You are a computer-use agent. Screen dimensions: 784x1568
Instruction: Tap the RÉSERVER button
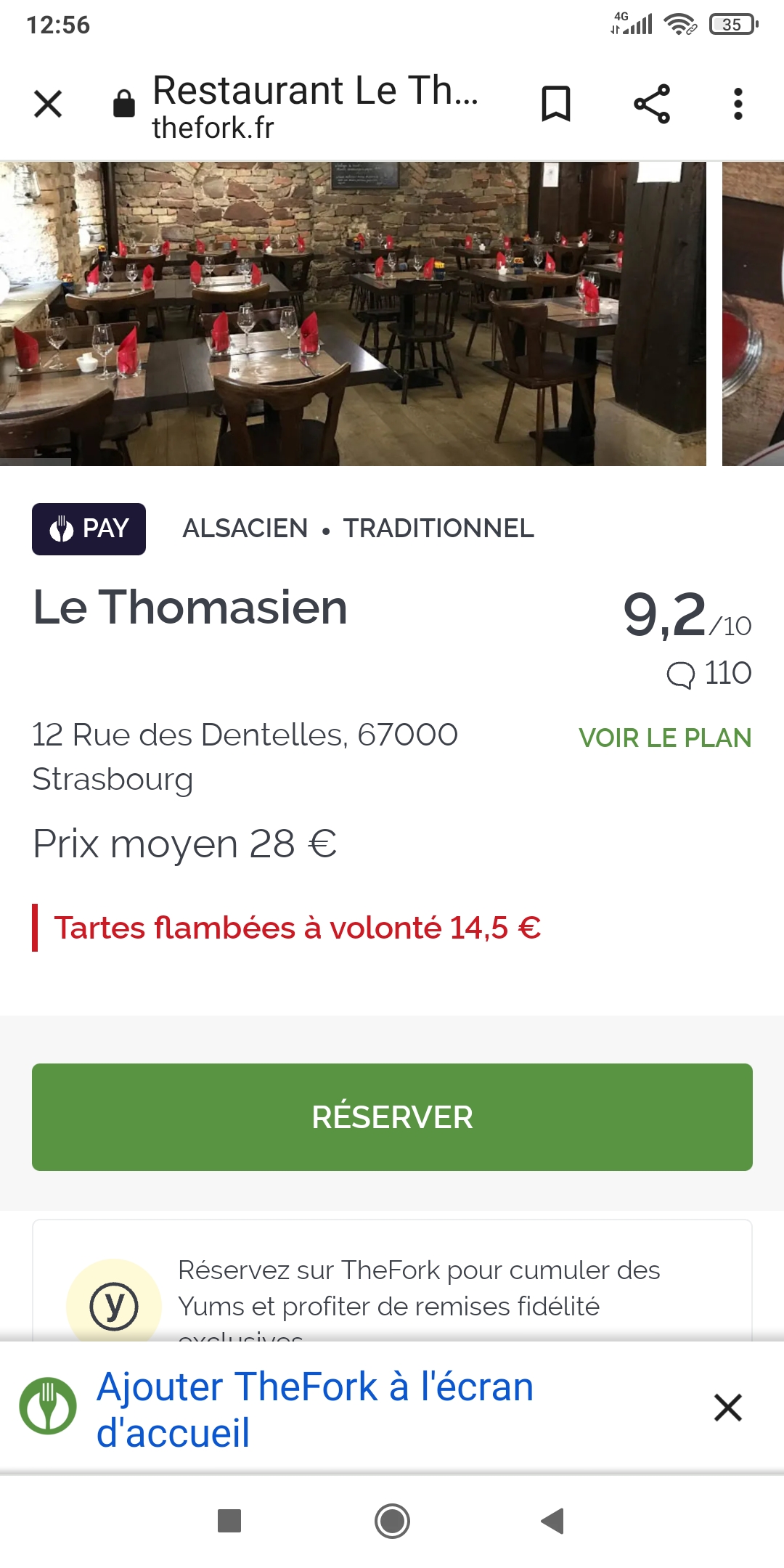click(x=392, y=1116)
